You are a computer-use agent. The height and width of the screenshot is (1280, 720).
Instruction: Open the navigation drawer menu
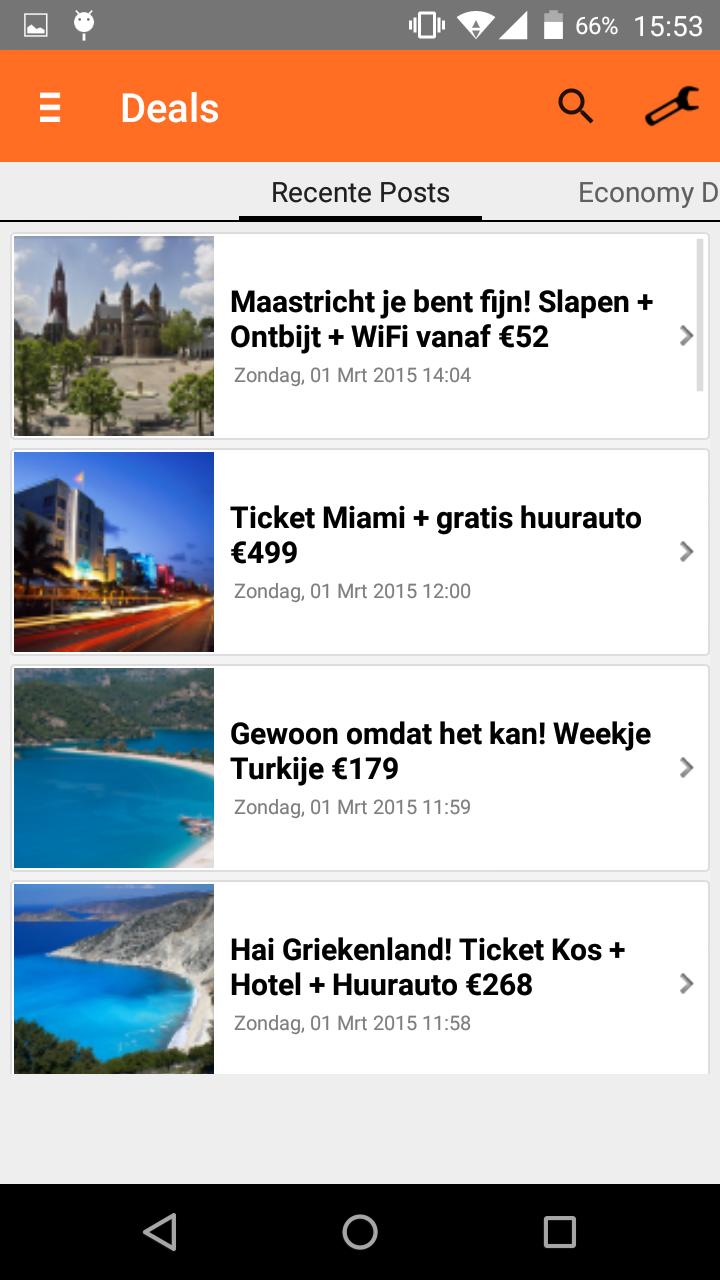pos(49,107)
